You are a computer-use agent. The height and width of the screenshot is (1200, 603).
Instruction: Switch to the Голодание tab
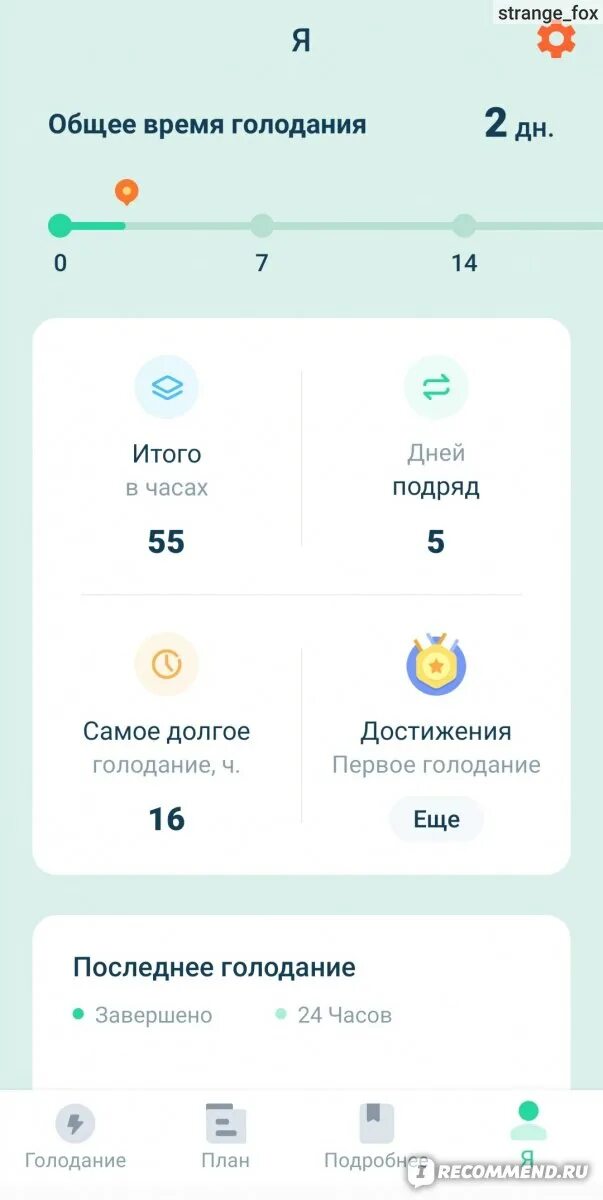75,1138
